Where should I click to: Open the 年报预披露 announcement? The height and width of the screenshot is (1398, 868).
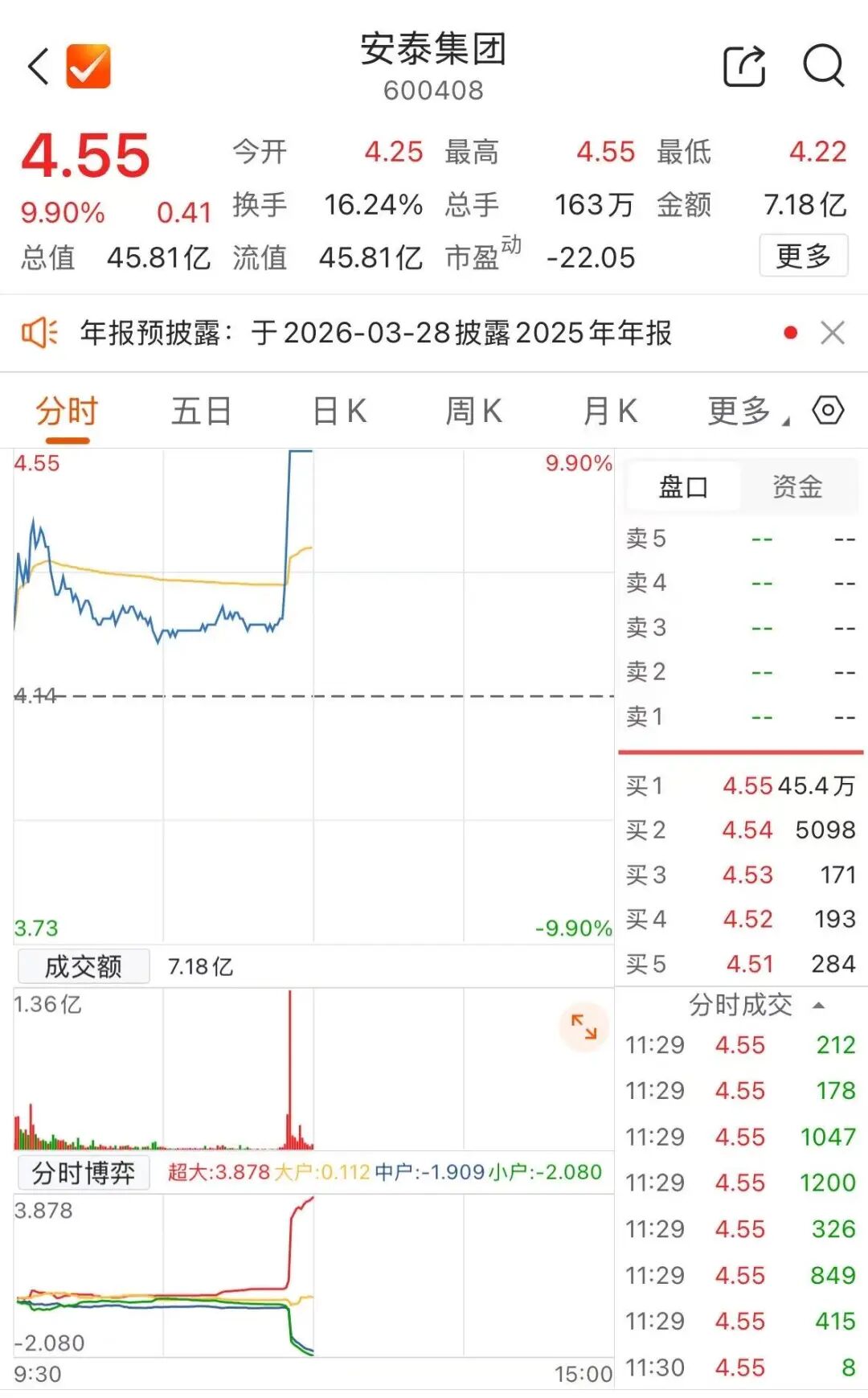pyautogui.click(x=375, y=332)
